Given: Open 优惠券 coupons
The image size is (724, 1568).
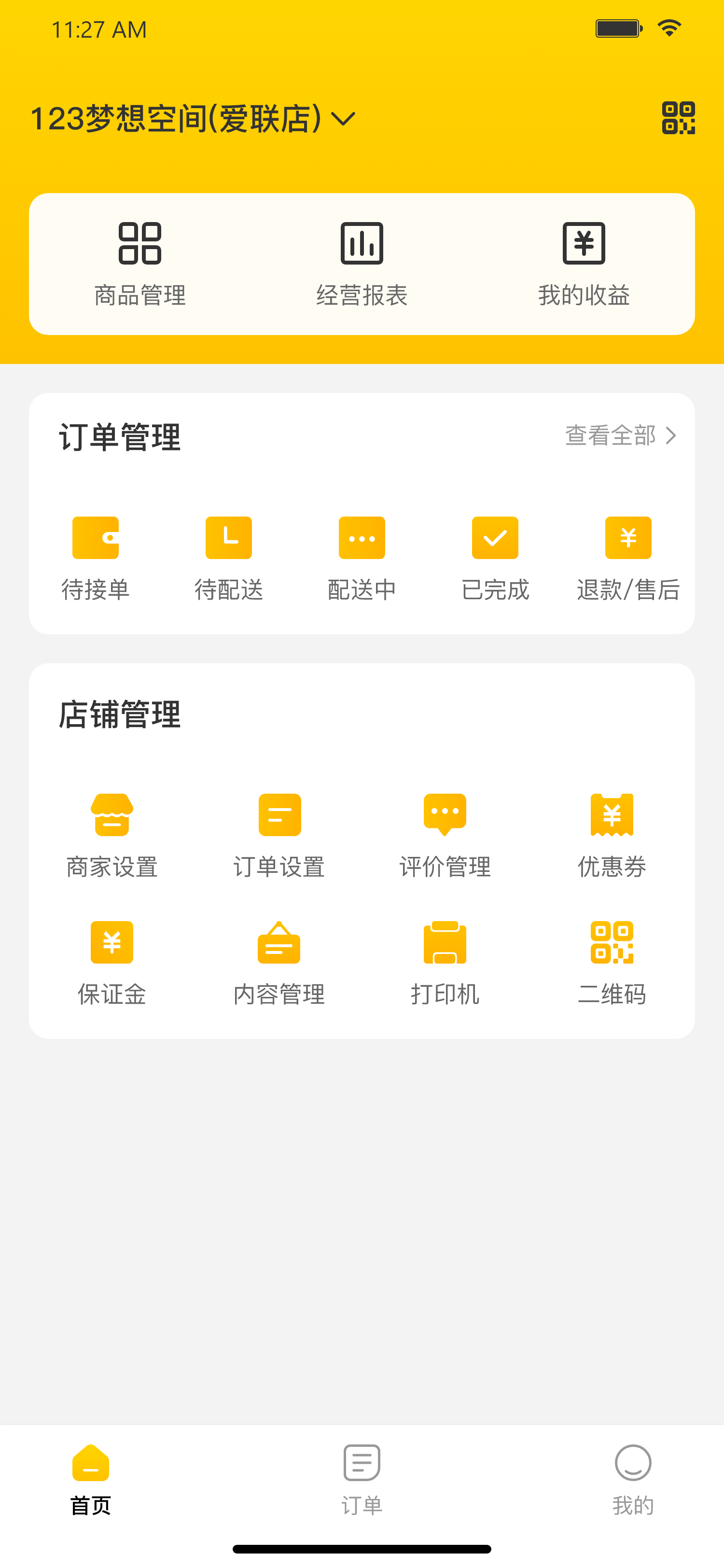Looking at the screenshot, I should pyautogui.click(x=612, y=836).
